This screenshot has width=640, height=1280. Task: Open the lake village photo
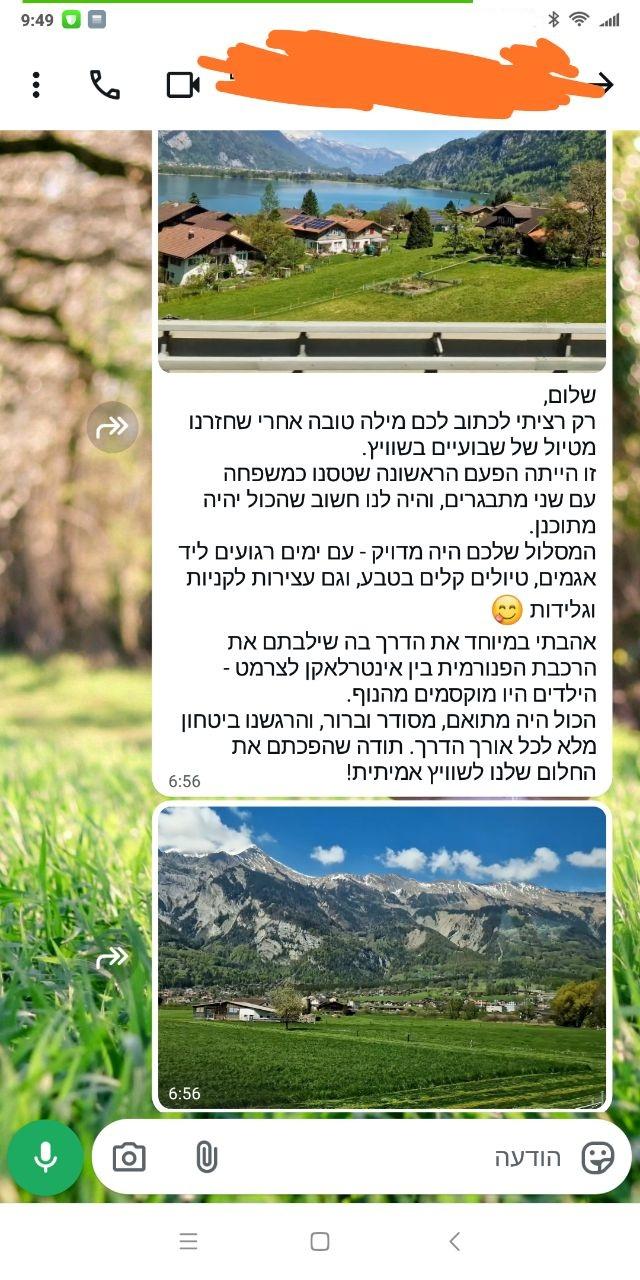tap(382, 250)
